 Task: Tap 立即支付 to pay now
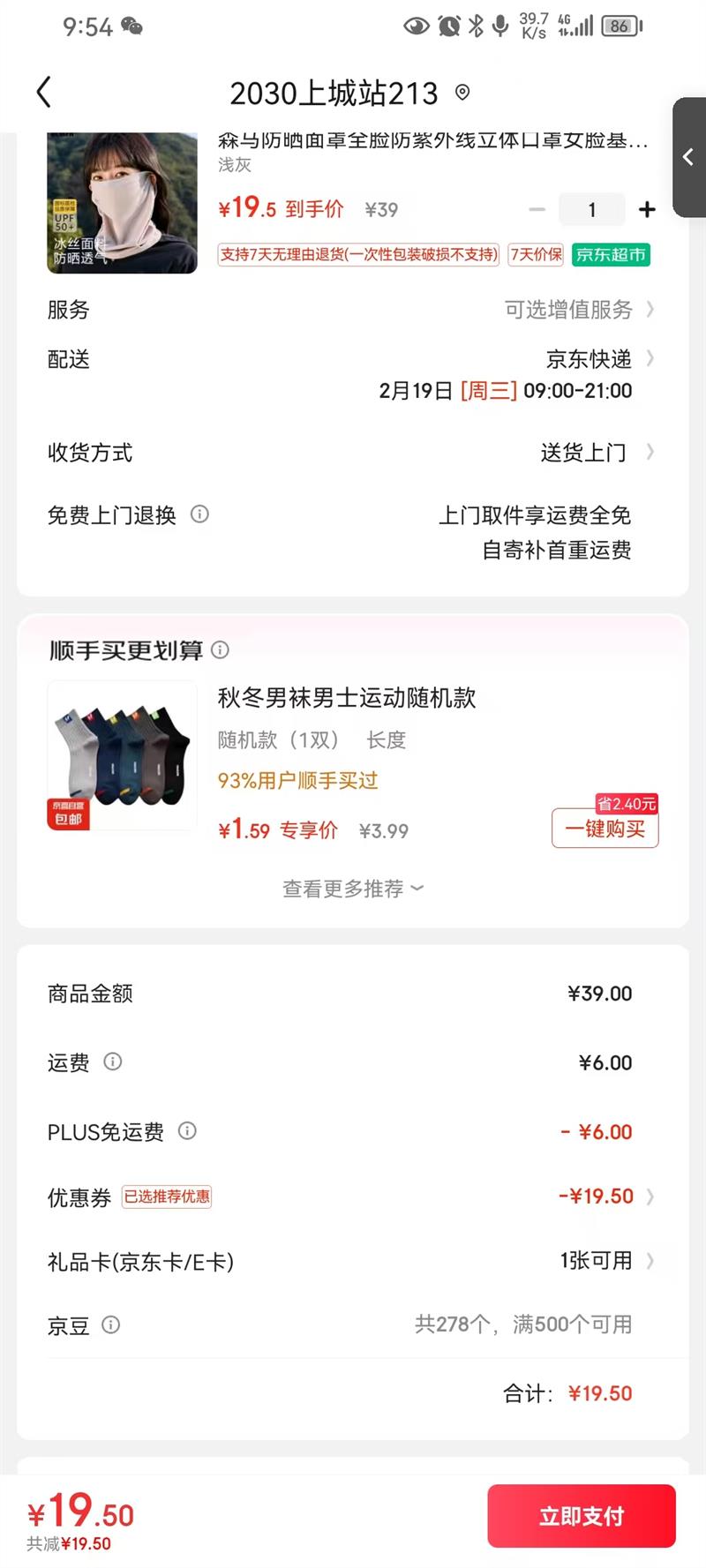click(582, 1516)
